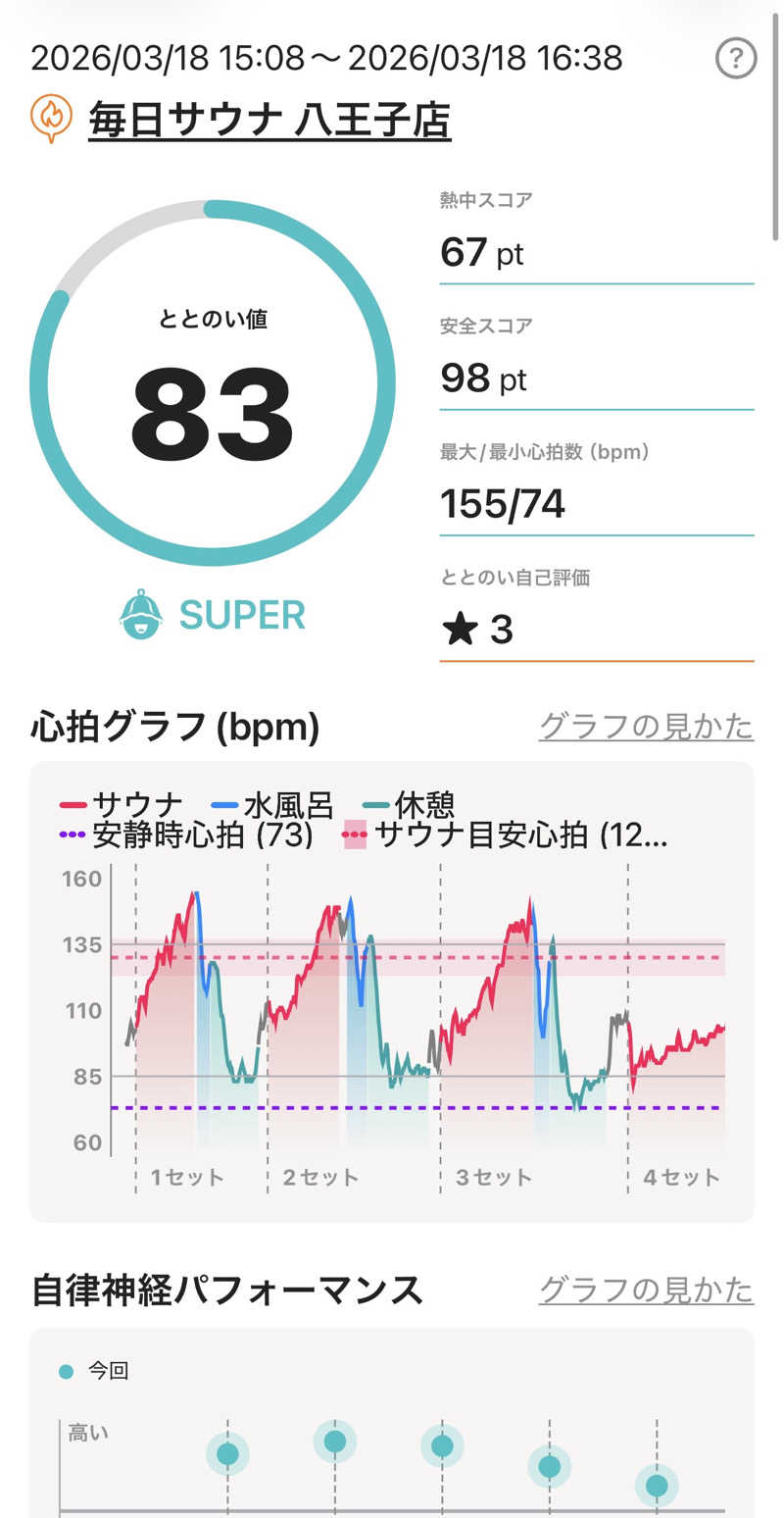
Task: Open グラフの見かた for 自律神経パフォーマンス
Action: (646, 1289)
